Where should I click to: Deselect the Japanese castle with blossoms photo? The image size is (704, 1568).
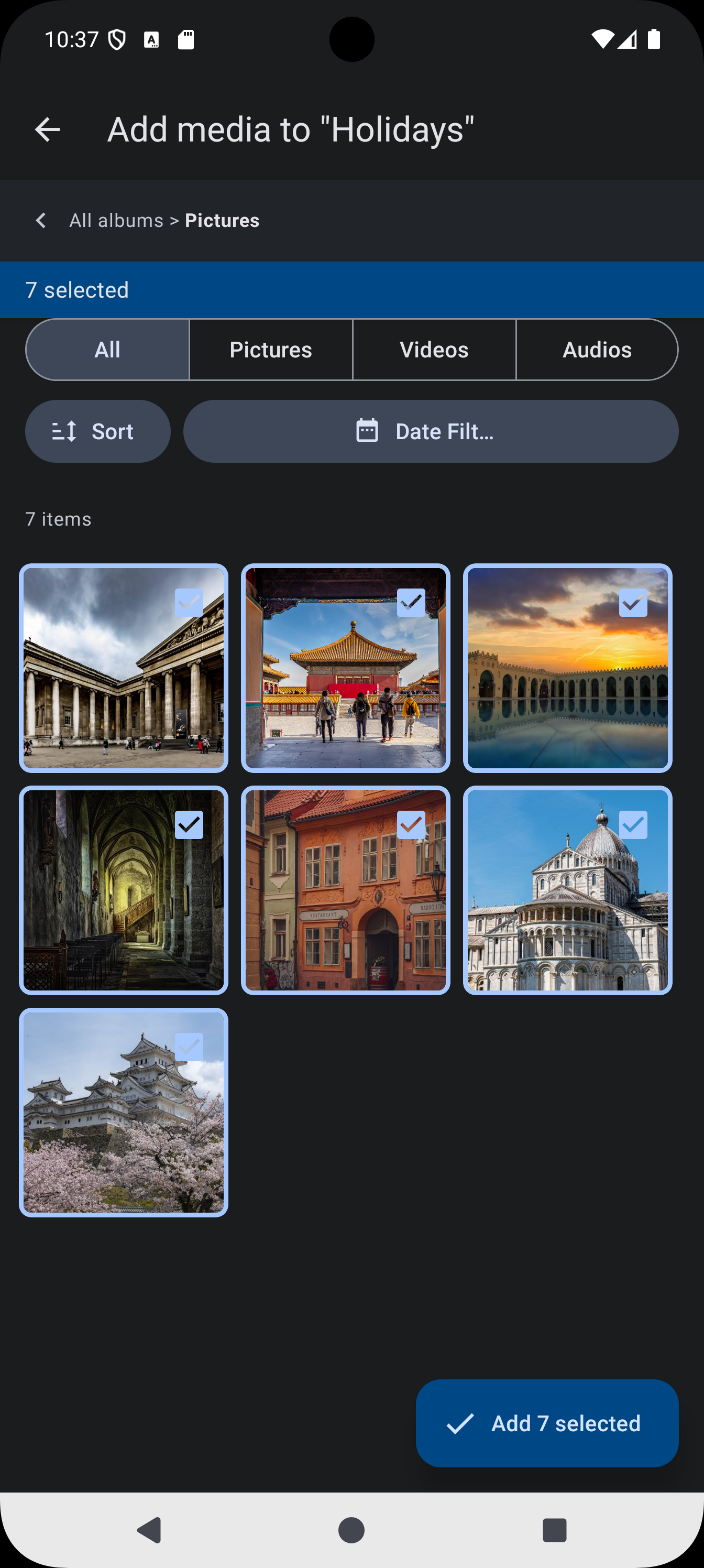click(124, 1113)
